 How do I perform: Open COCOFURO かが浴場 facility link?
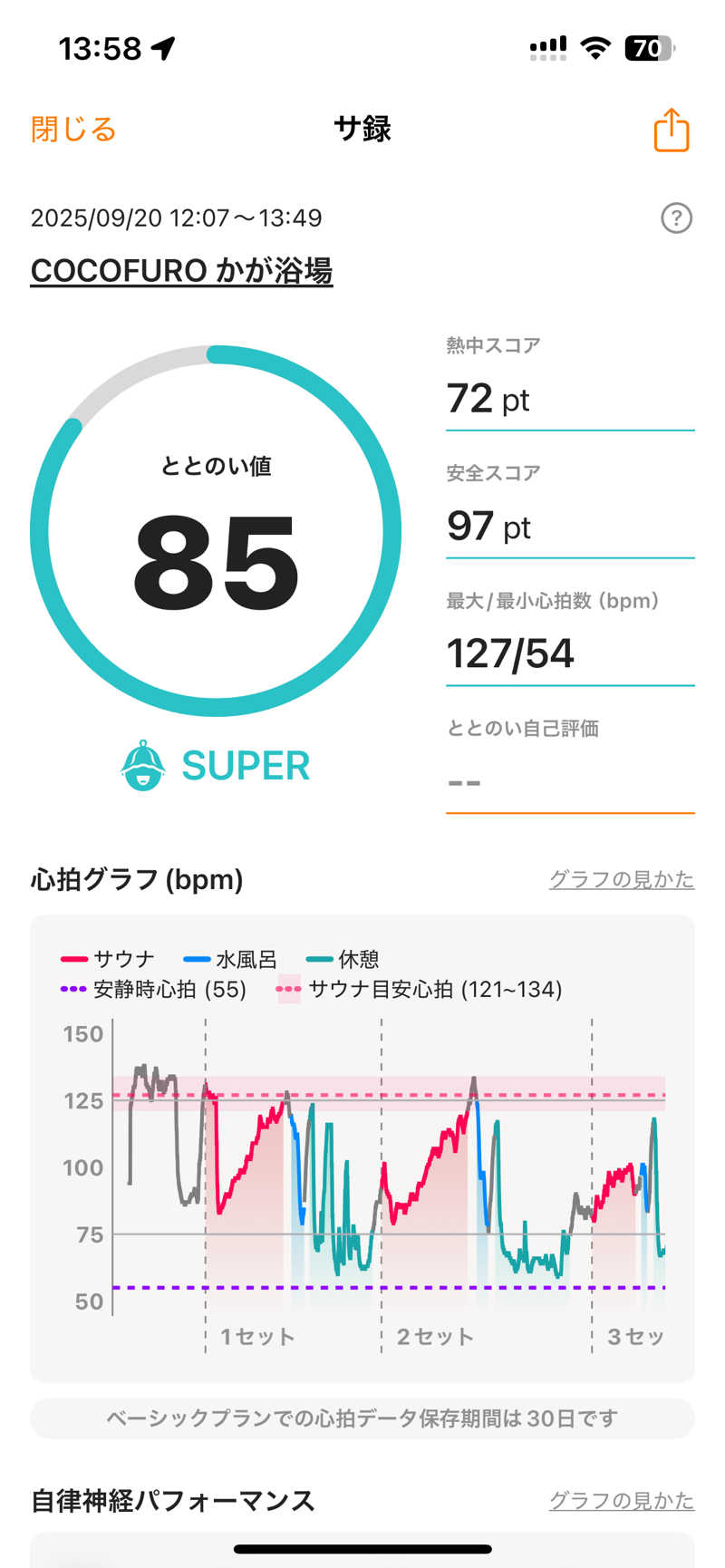pos(181,271)
